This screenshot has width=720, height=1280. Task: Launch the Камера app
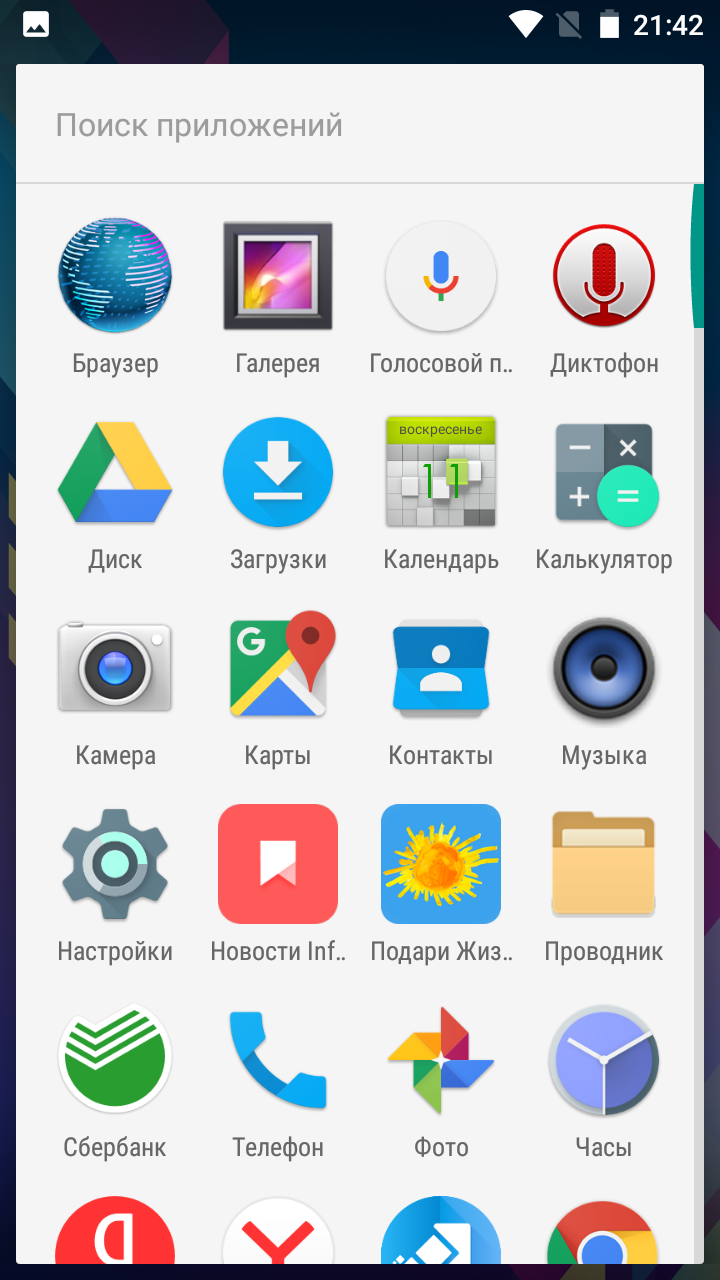pos(115,668)
